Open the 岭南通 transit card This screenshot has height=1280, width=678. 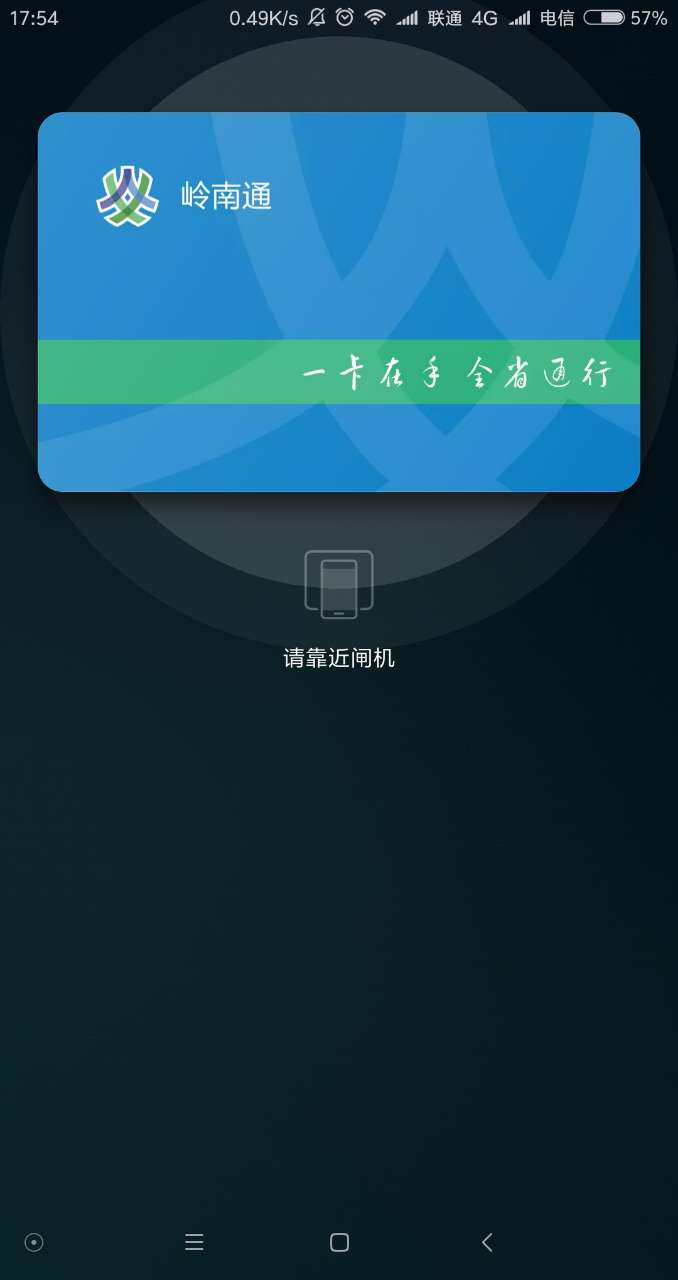[x=338, y=301]
